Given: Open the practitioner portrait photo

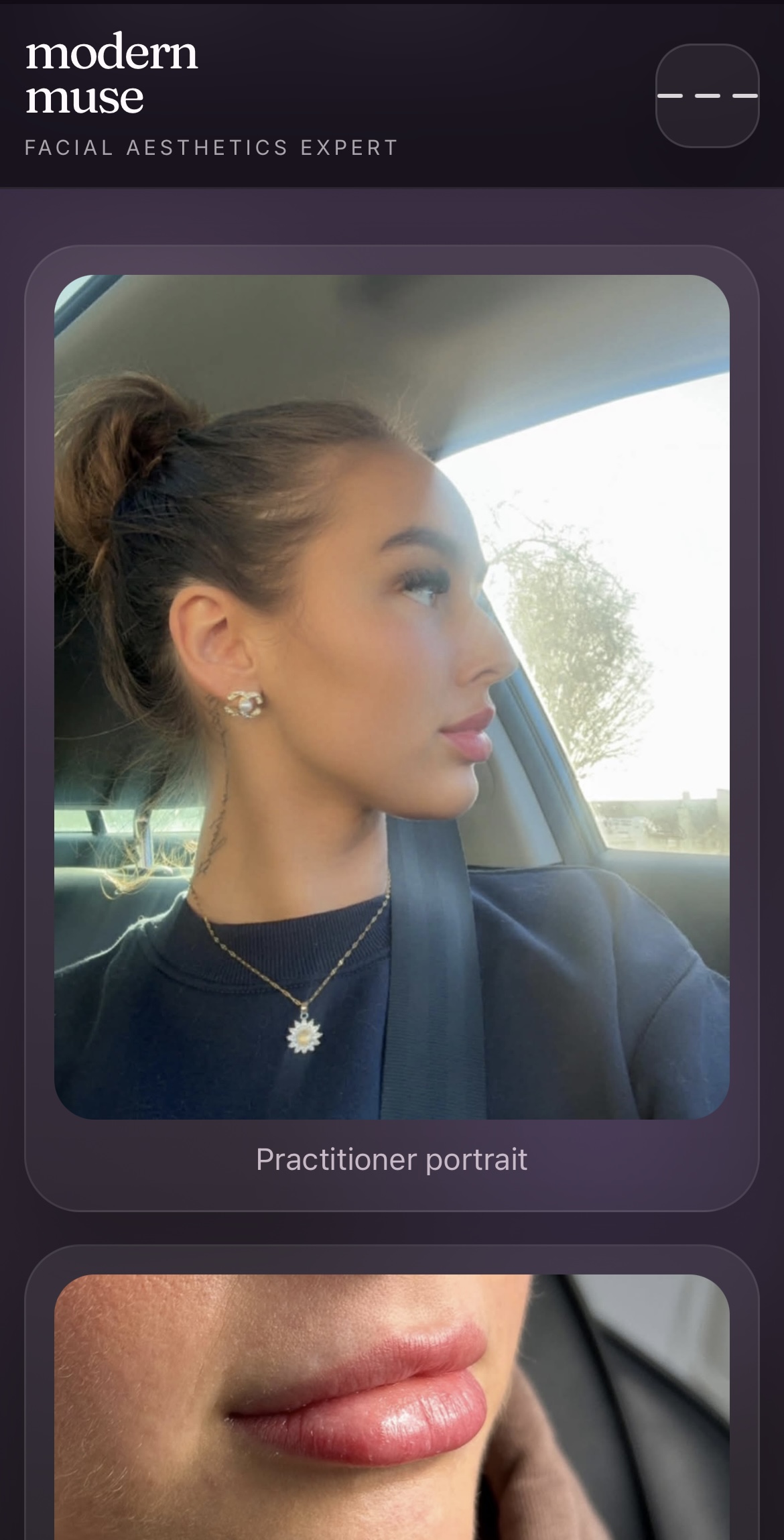Looking at the screenshot, I should click(391, 696).
